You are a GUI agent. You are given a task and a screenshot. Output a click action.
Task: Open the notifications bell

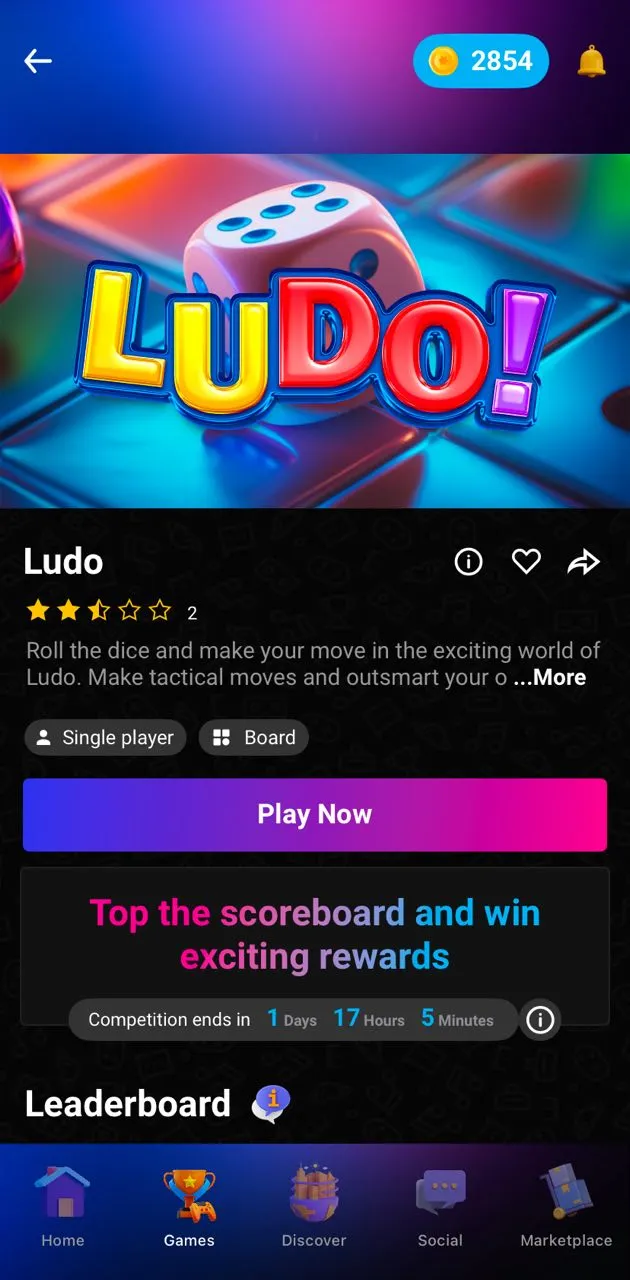click(x=591, y=61)
